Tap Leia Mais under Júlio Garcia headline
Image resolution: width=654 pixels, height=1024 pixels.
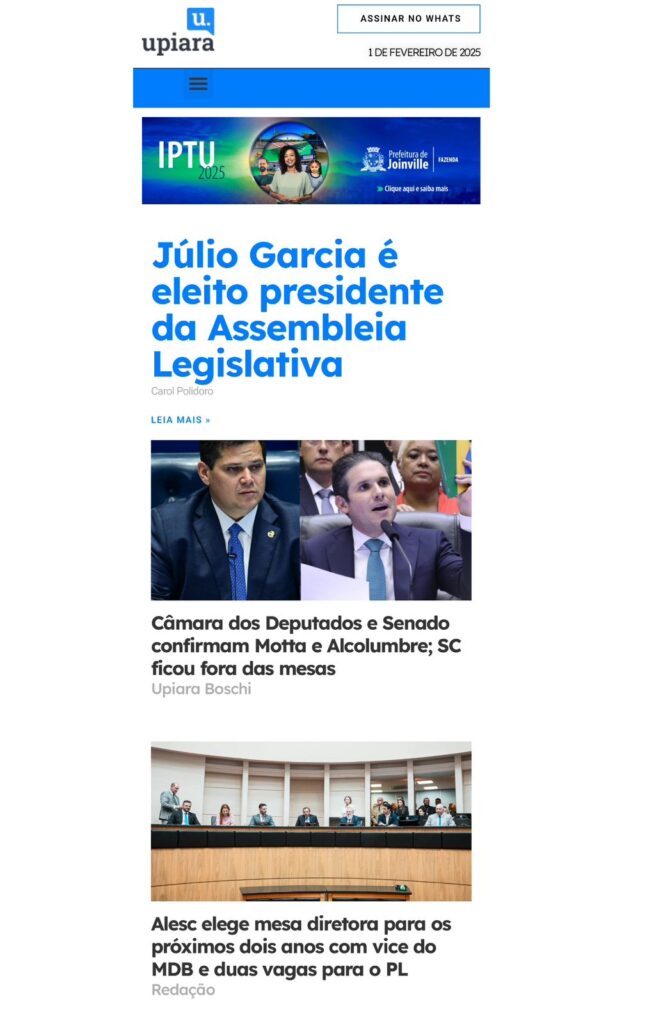coord(180,420)
